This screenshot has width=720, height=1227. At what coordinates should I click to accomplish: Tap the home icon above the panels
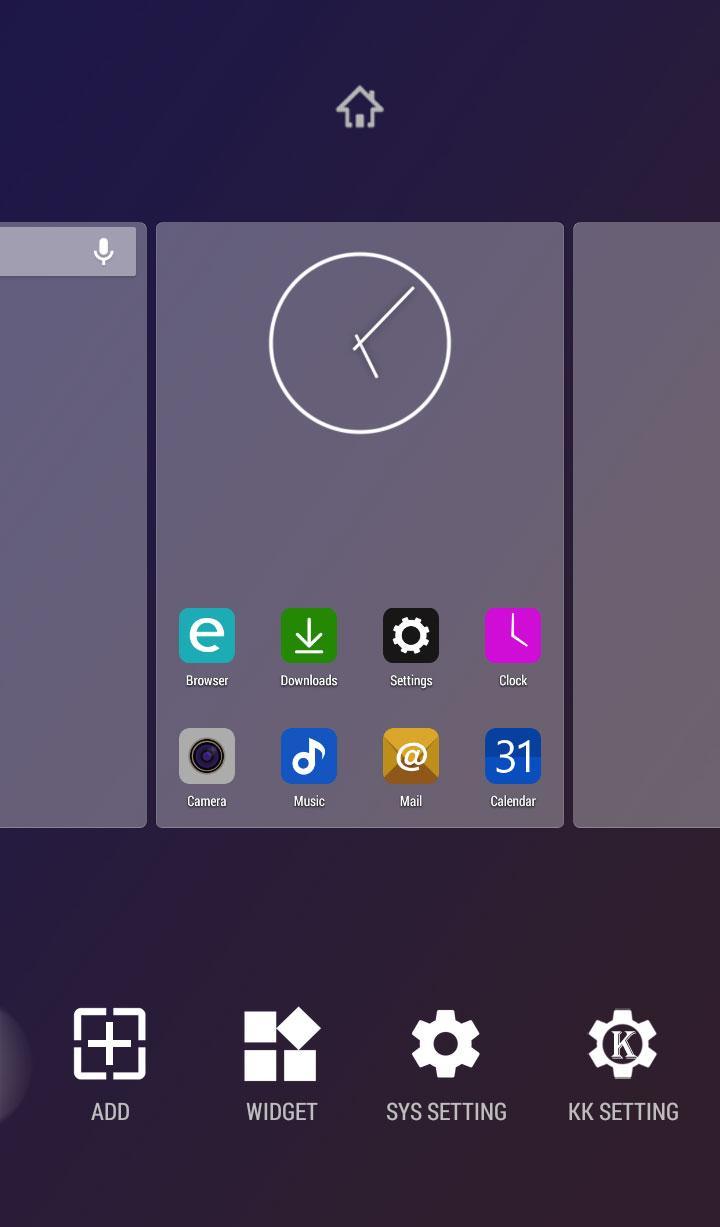pyautogui.click(x=360, y=108)
